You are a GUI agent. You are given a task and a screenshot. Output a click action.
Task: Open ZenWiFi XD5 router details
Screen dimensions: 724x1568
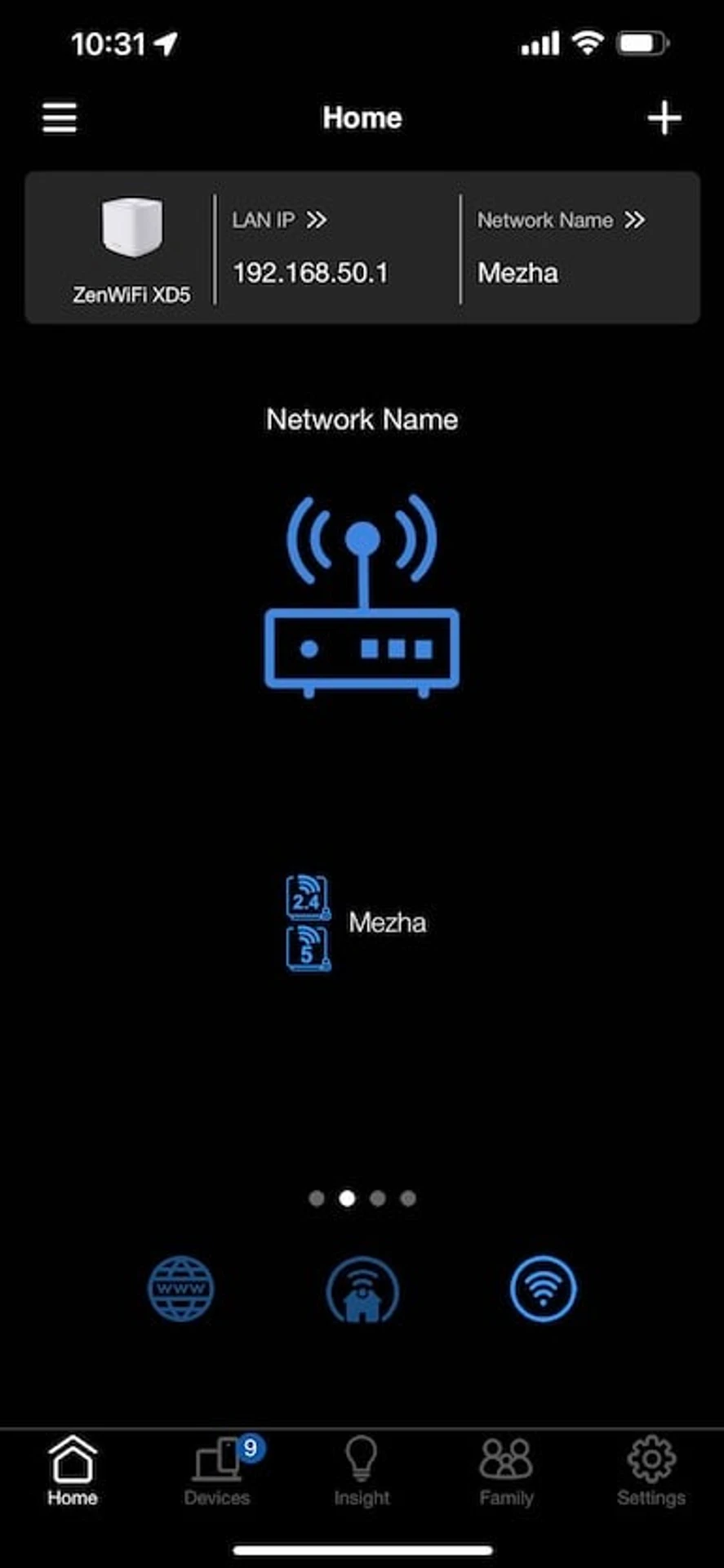coord(131,247)
